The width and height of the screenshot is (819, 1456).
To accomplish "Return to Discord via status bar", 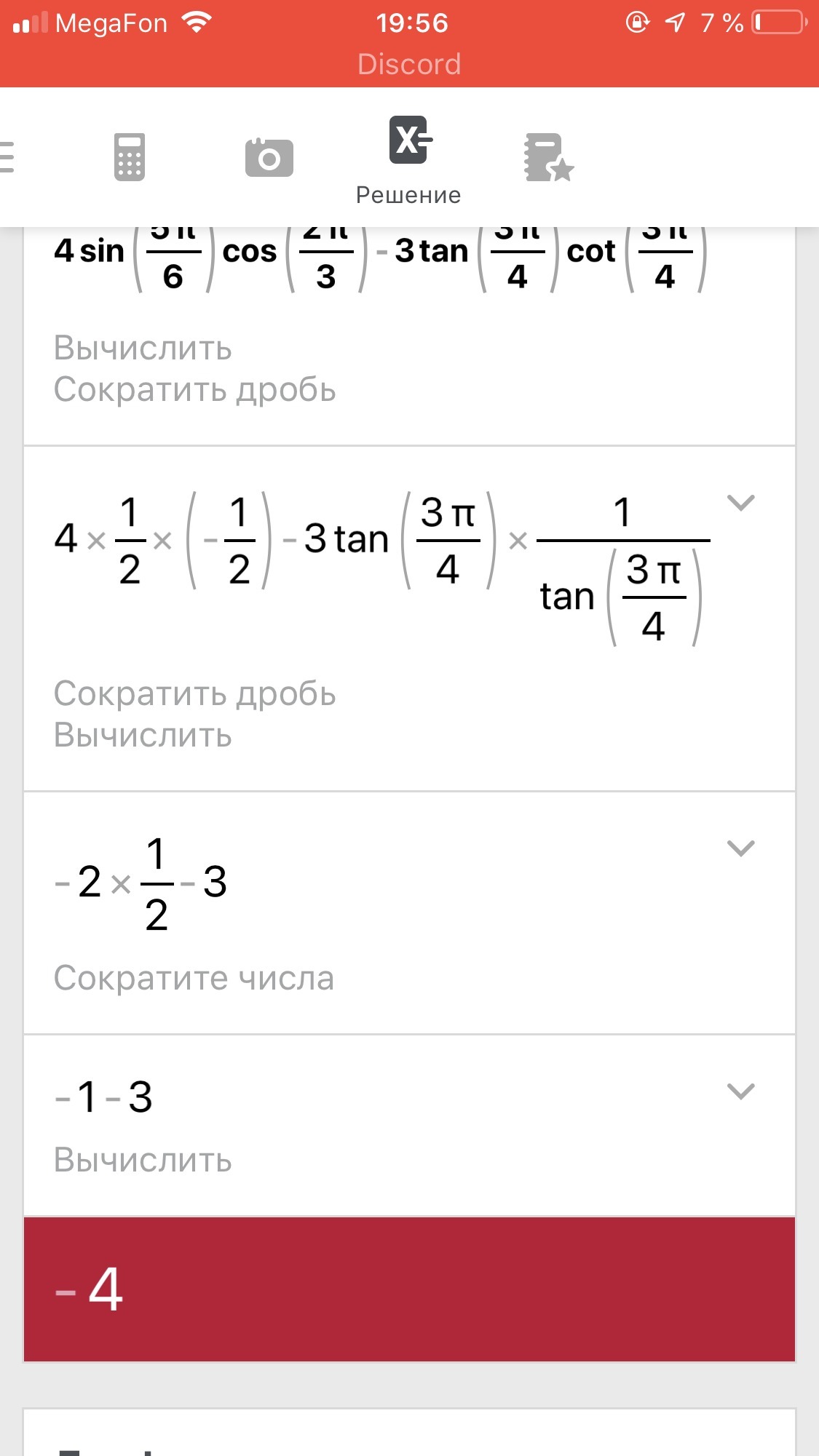I will coord(409,64).
